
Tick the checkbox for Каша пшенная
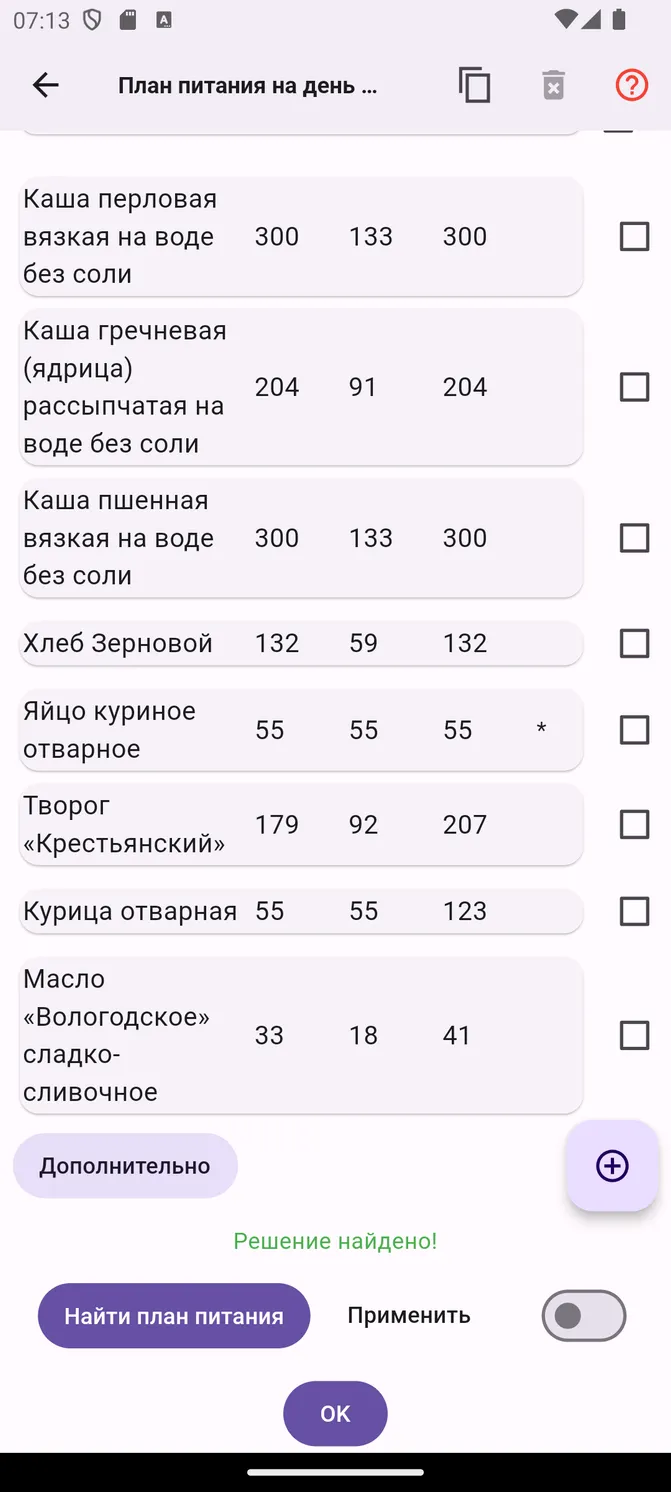[x=634, y=538]
